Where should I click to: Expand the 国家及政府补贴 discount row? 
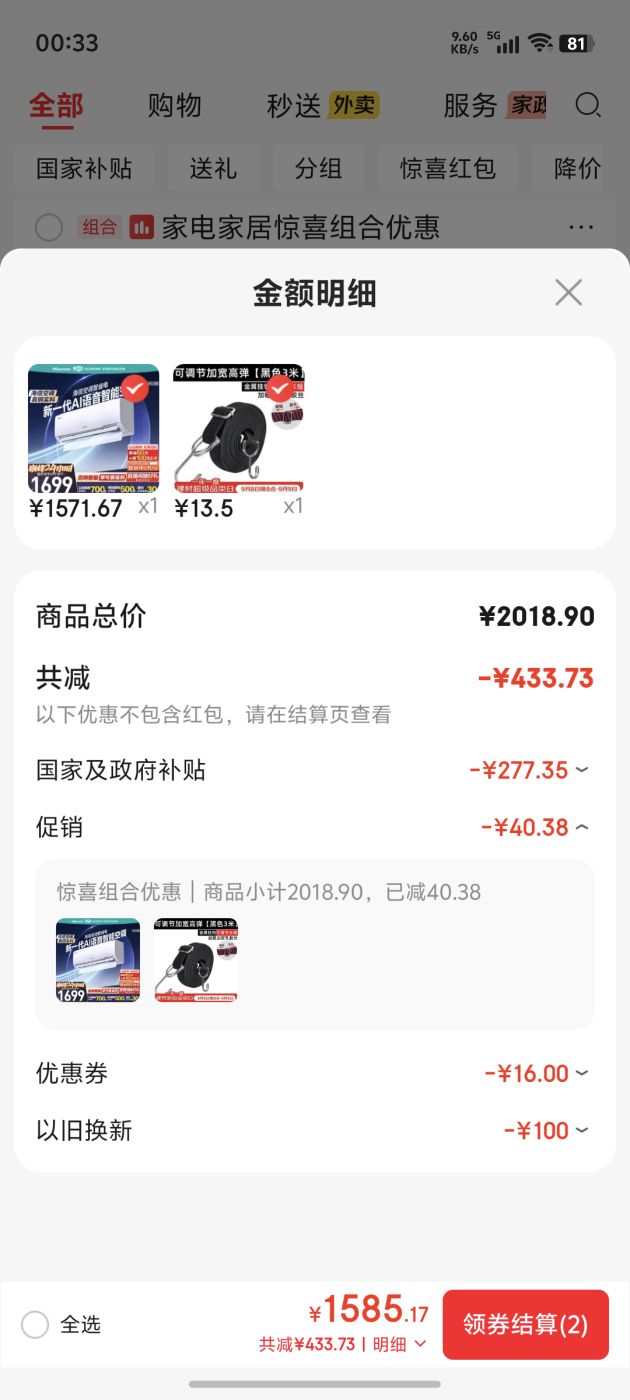[315, 770]
